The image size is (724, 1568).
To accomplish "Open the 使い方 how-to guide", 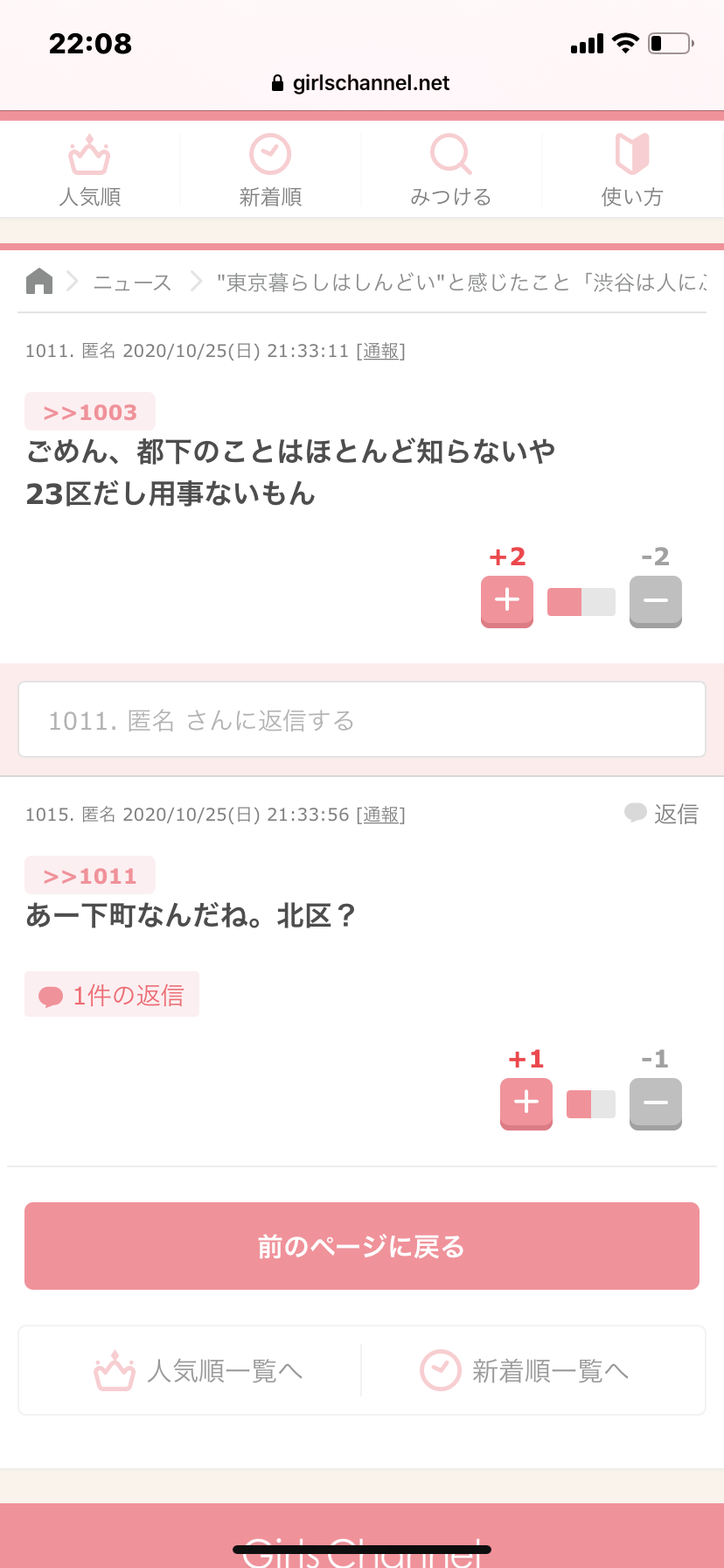I will click(631, 171).
